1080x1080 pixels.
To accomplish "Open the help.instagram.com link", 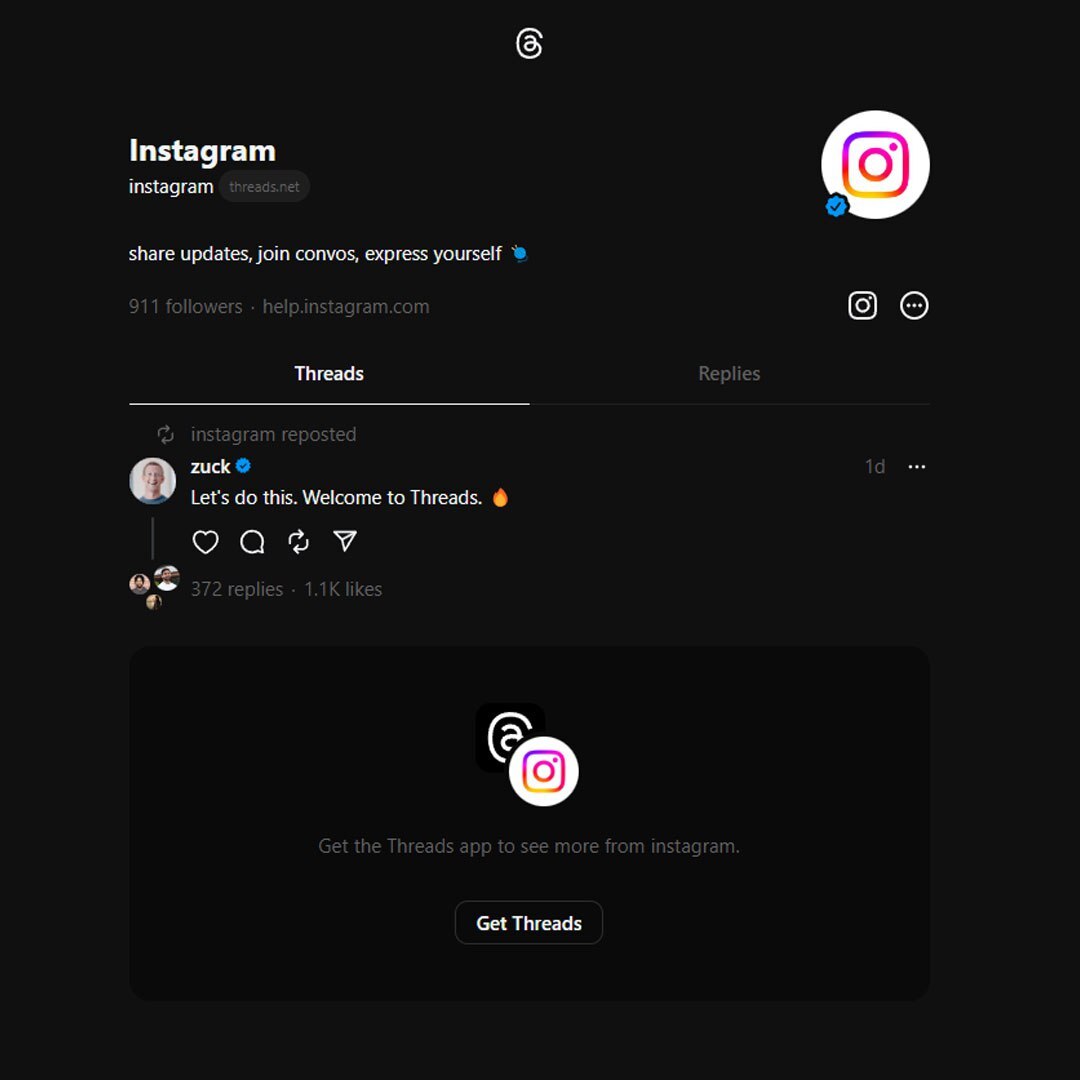I will coord(346,307).
